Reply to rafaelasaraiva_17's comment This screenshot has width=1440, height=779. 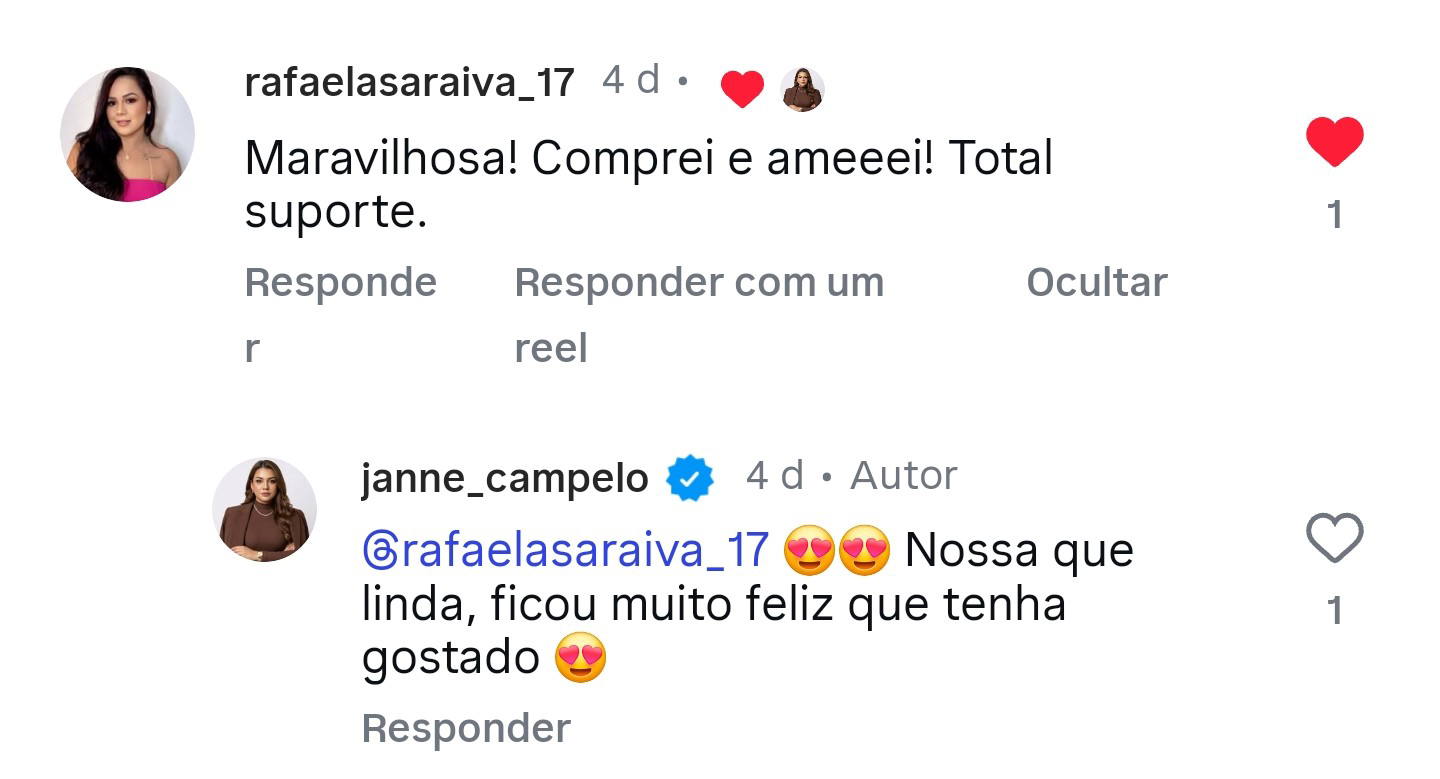340,284
